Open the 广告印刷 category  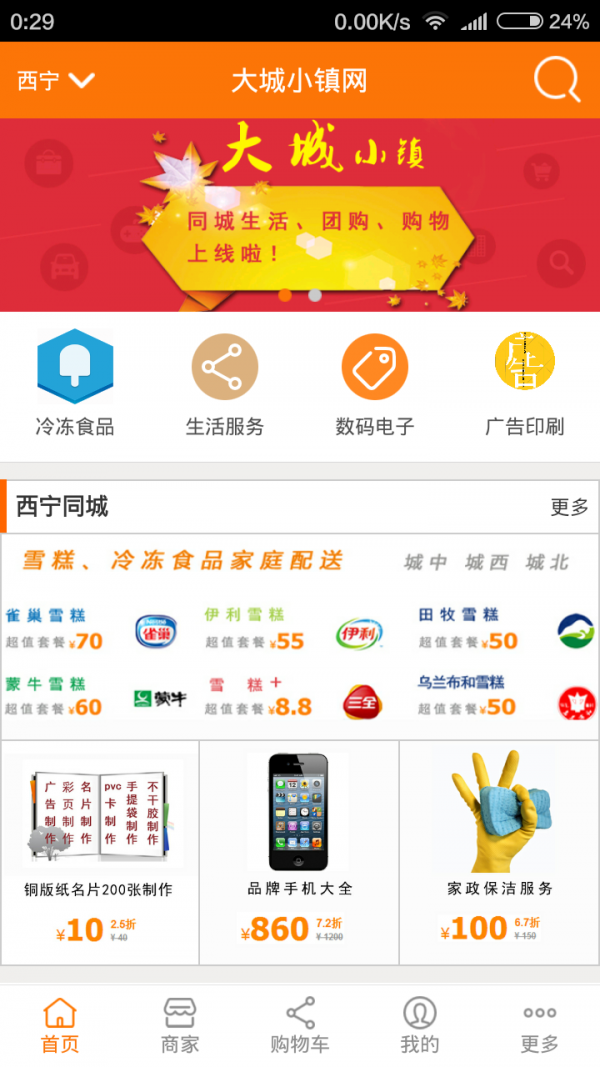point(525,385)
